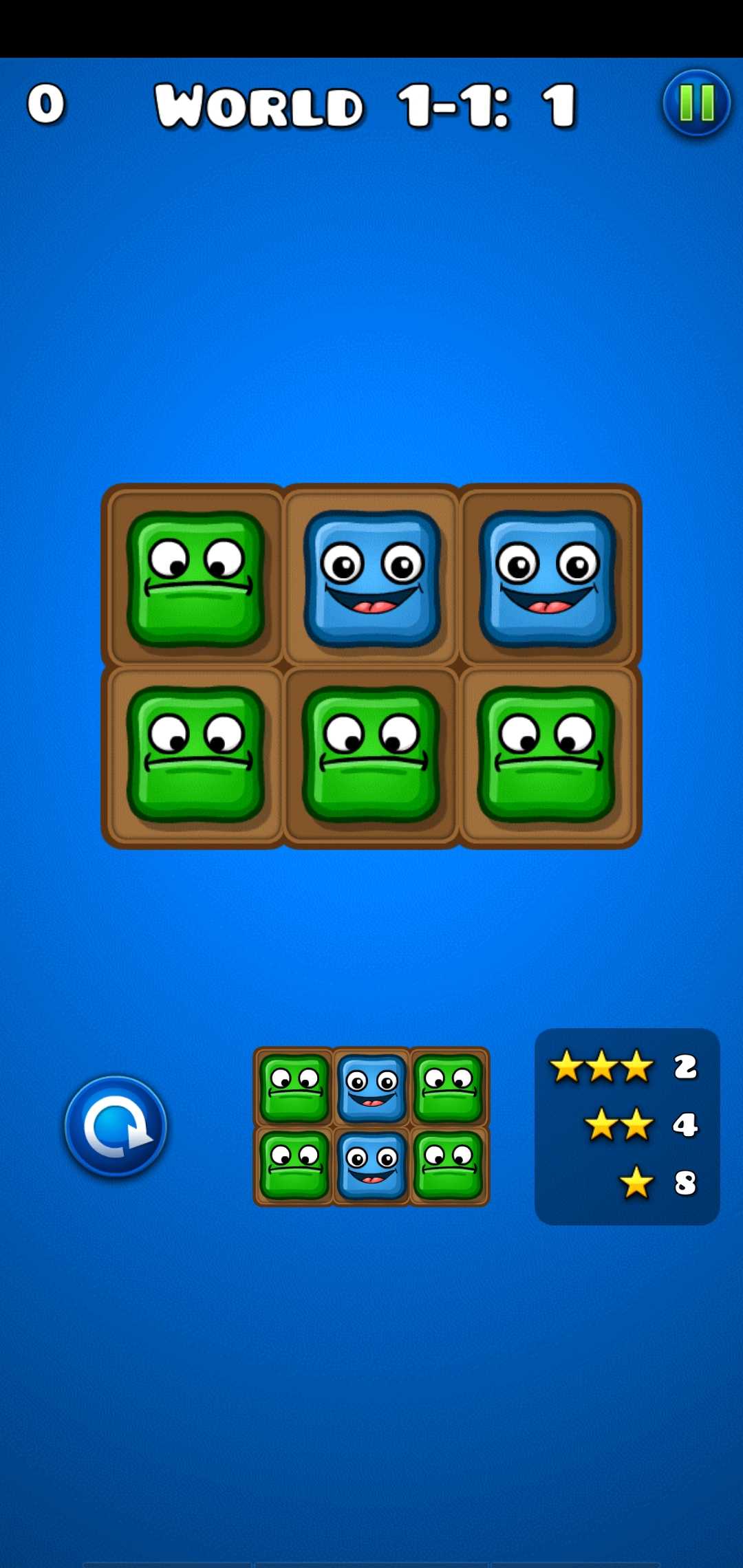Tap the green block in the top row
The height and width of the screenshot is (1568, 743).
[195, 578]
